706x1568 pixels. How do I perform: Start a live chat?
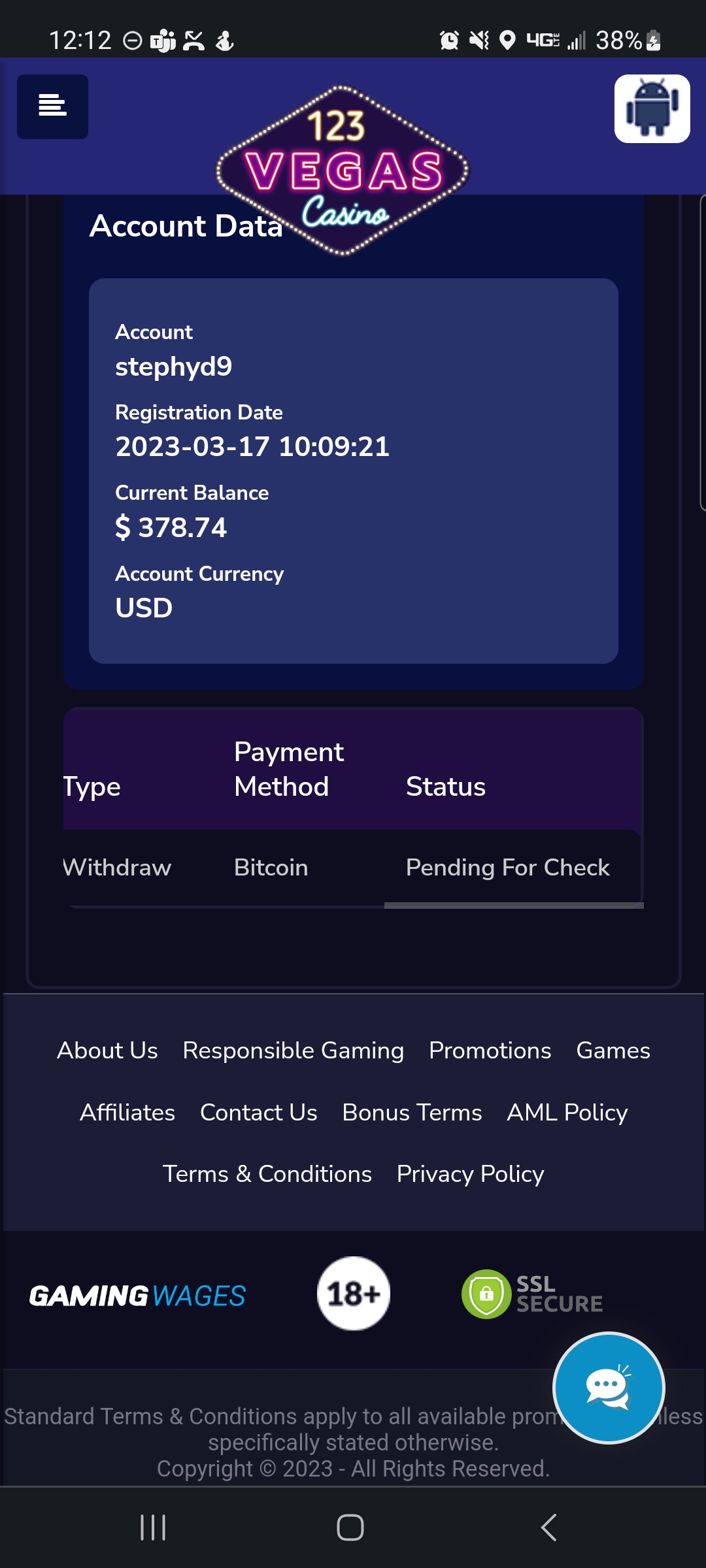click(609, 1388)
